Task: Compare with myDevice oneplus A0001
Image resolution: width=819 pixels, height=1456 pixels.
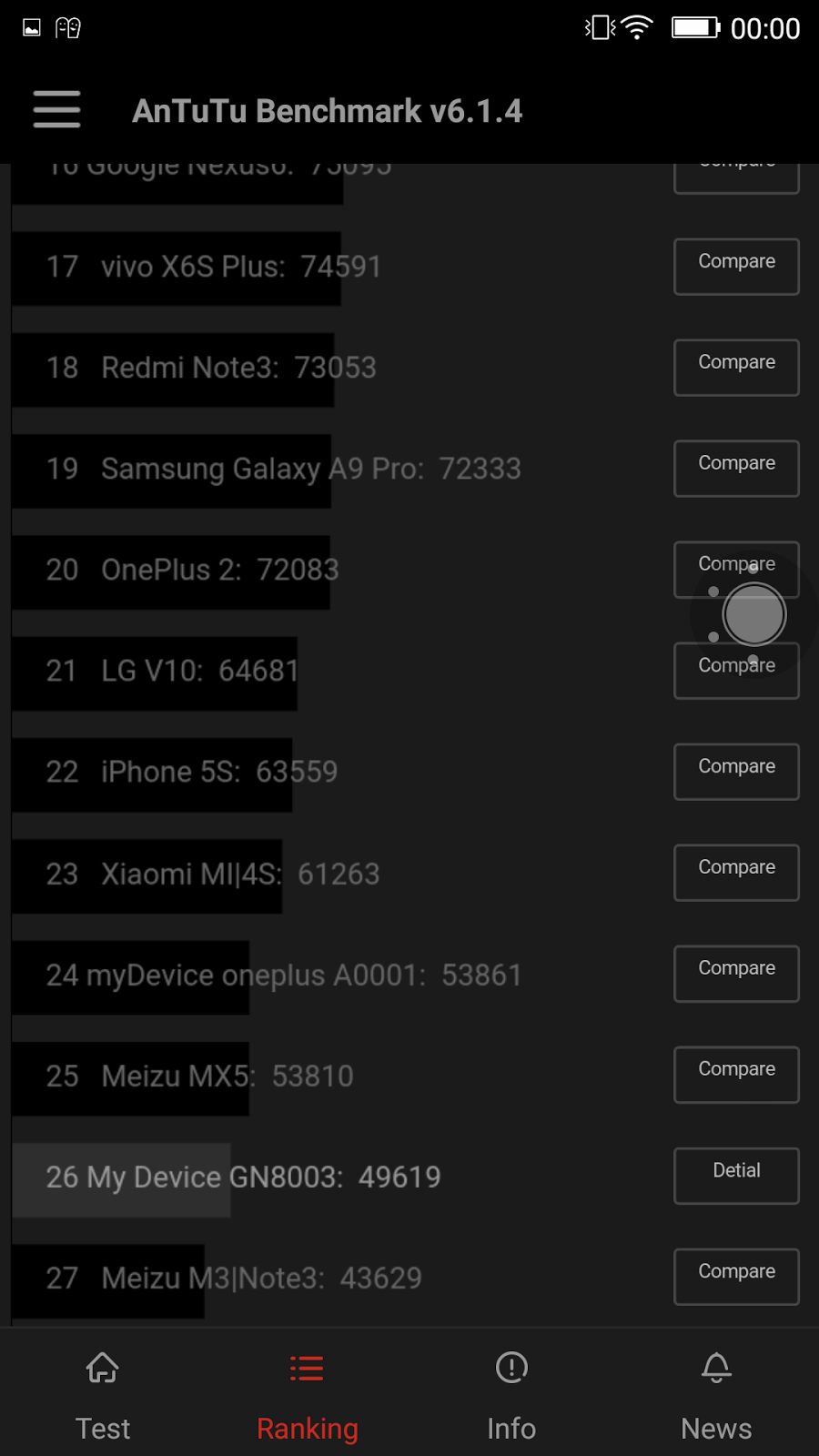Action: pos(736,973)
